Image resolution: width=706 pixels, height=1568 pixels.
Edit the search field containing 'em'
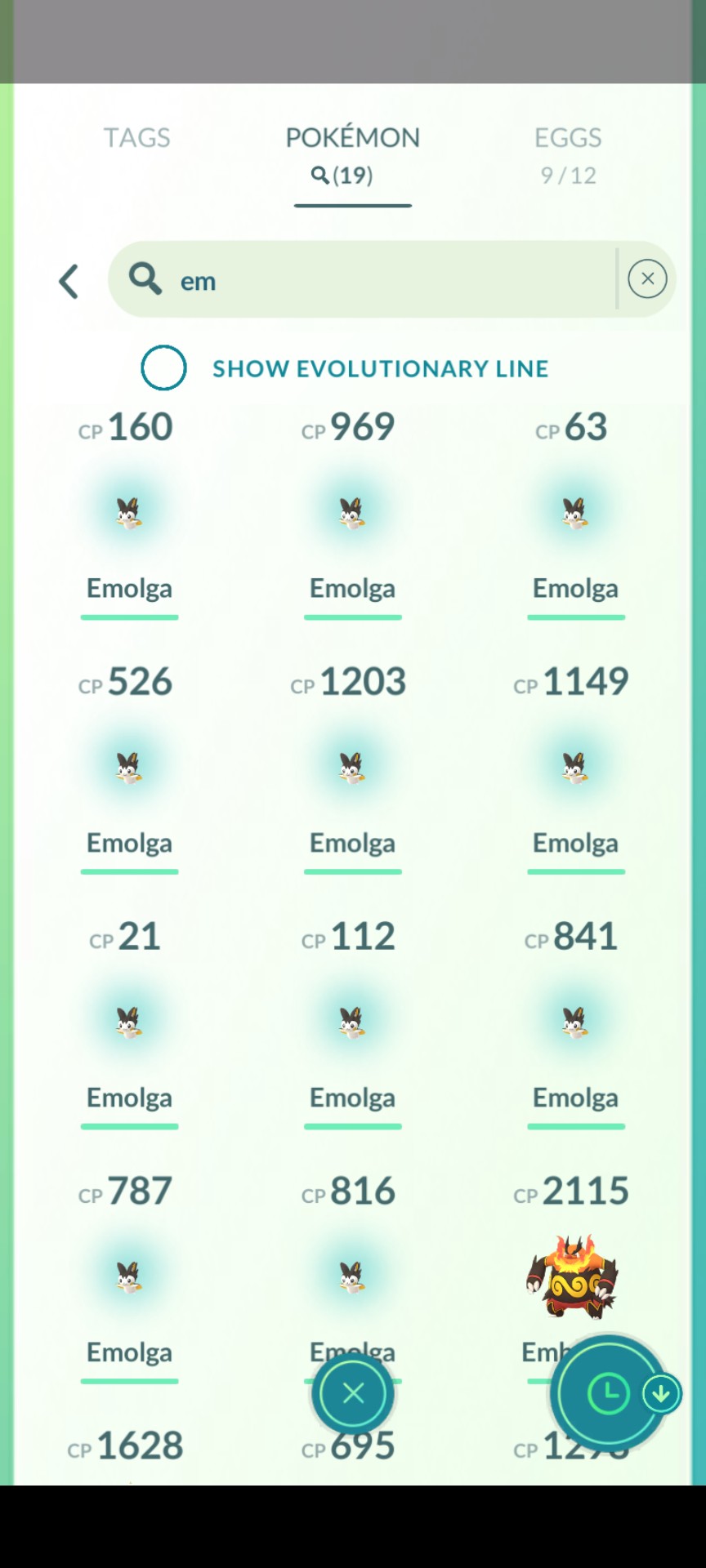pos(376,280)
